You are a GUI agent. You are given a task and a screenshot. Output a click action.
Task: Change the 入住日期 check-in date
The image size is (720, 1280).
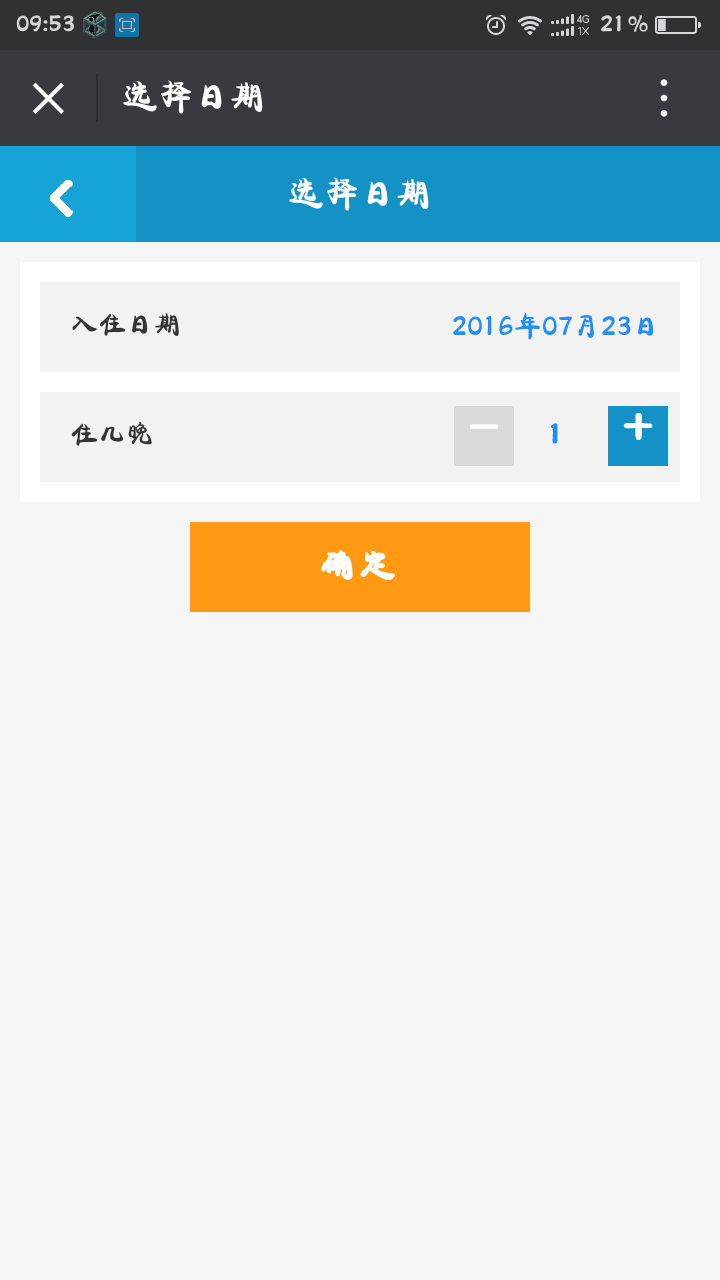(x=360, y=327)
